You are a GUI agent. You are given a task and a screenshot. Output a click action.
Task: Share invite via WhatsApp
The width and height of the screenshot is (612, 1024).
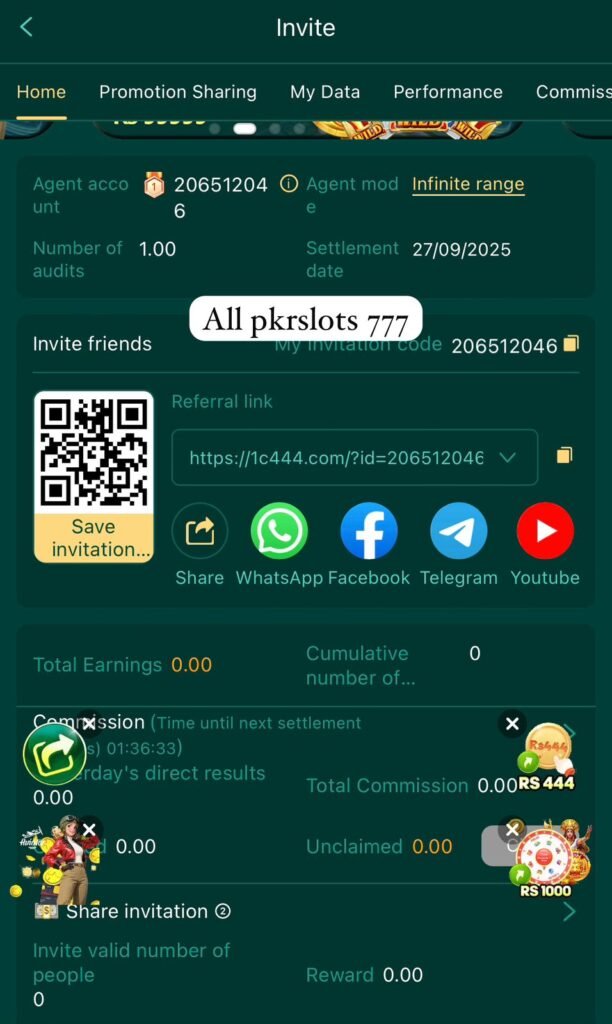(x=279, y=531)
